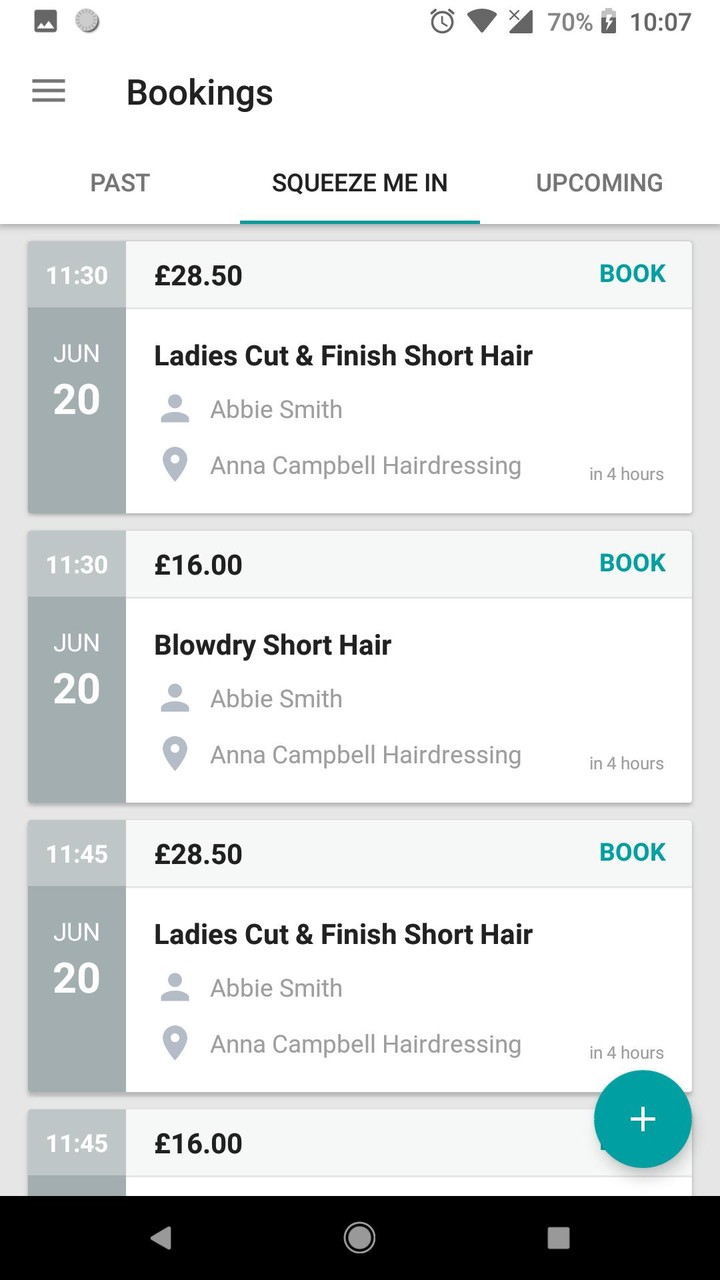Viewport: 720px width, 1280px height.
Task: Click the location pin on the 11:45 booking
Action: coord(174,1042)
